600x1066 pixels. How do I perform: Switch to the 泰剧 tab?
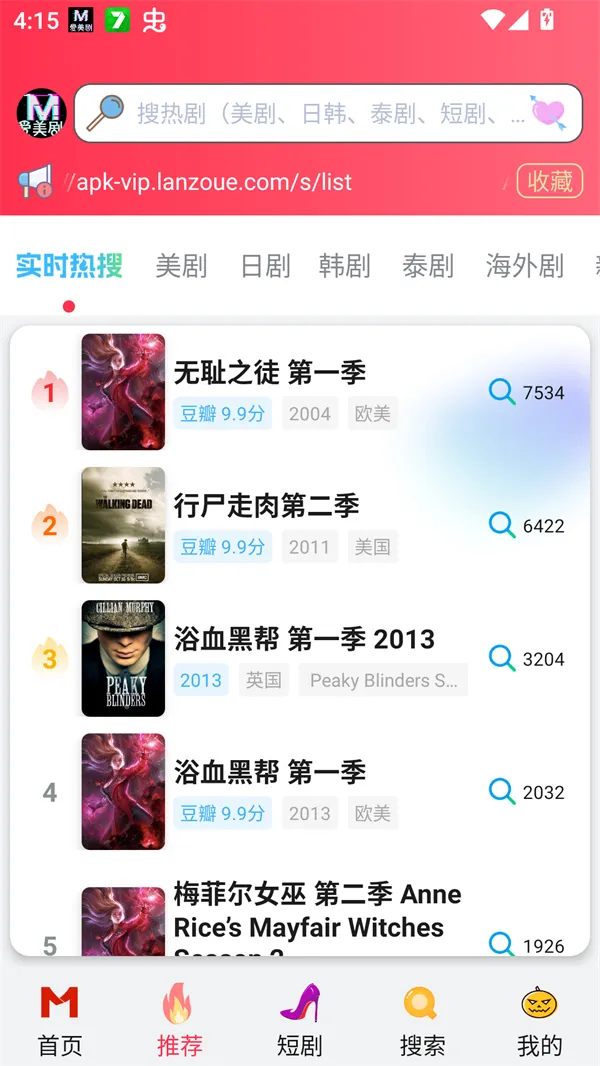point(427,266)
